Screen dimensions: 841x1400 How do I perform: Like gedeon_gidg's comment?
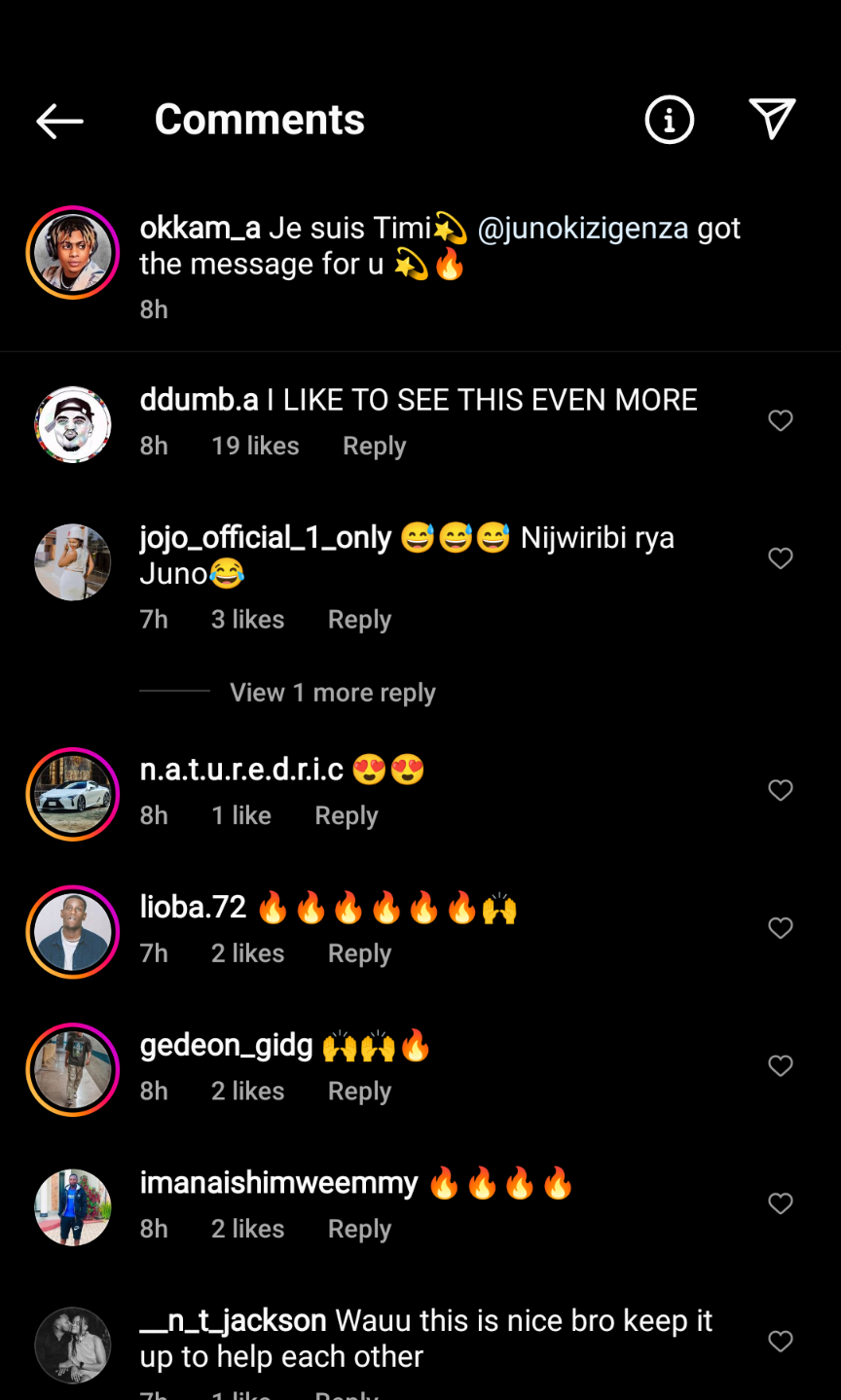[781, 1065]
